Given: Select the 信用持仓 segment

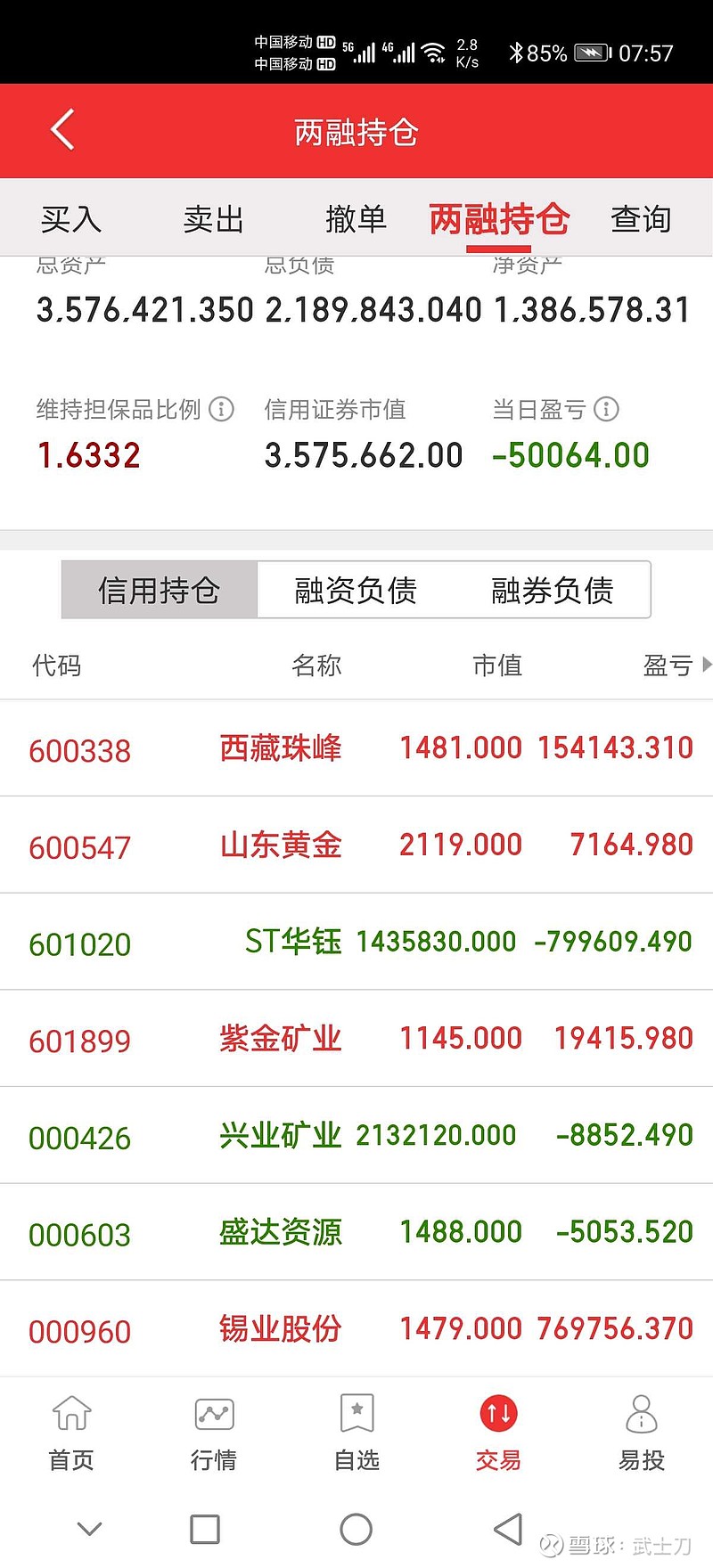Looking at the screenshot, I should tap(160, 590).
